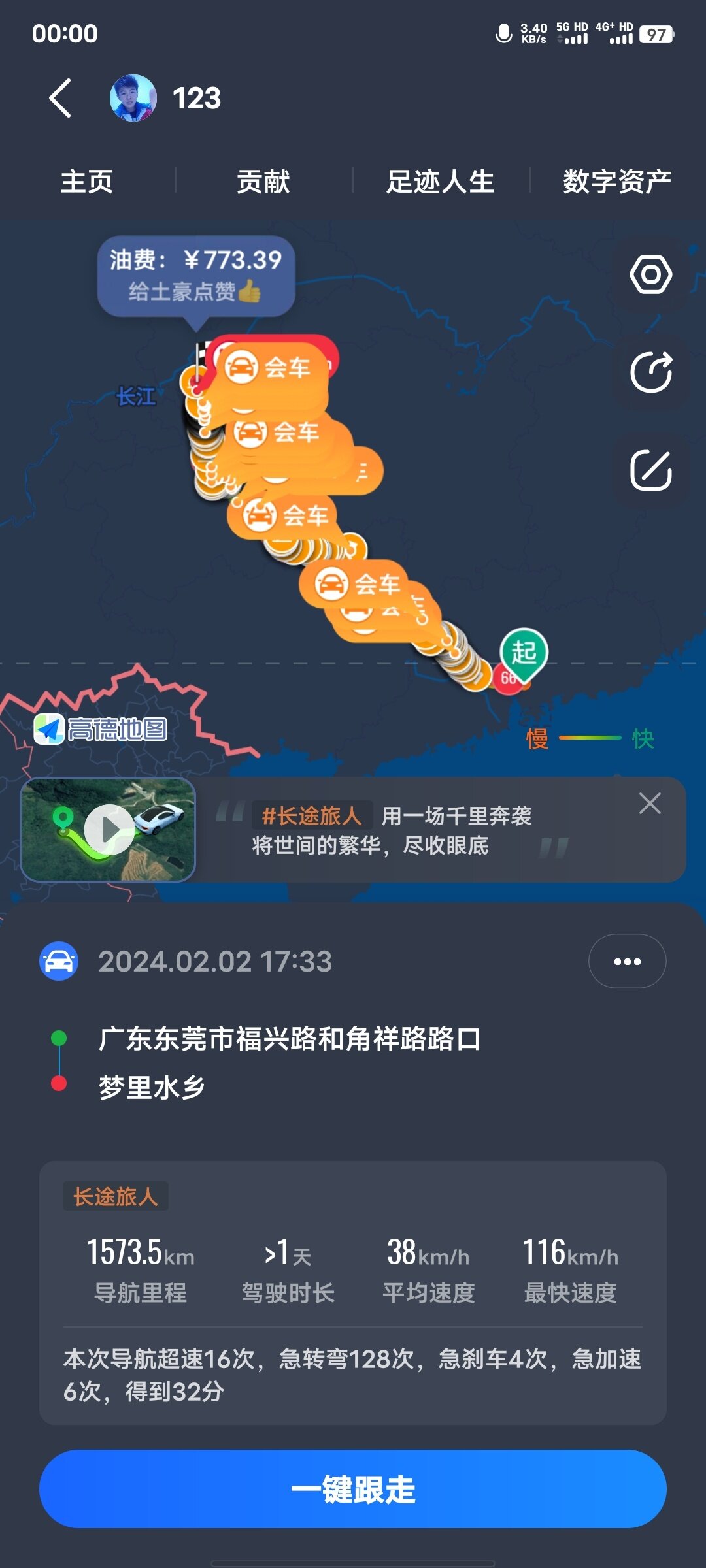Play the trip replay video
The image size is (706, 1568).
[109, 830]
